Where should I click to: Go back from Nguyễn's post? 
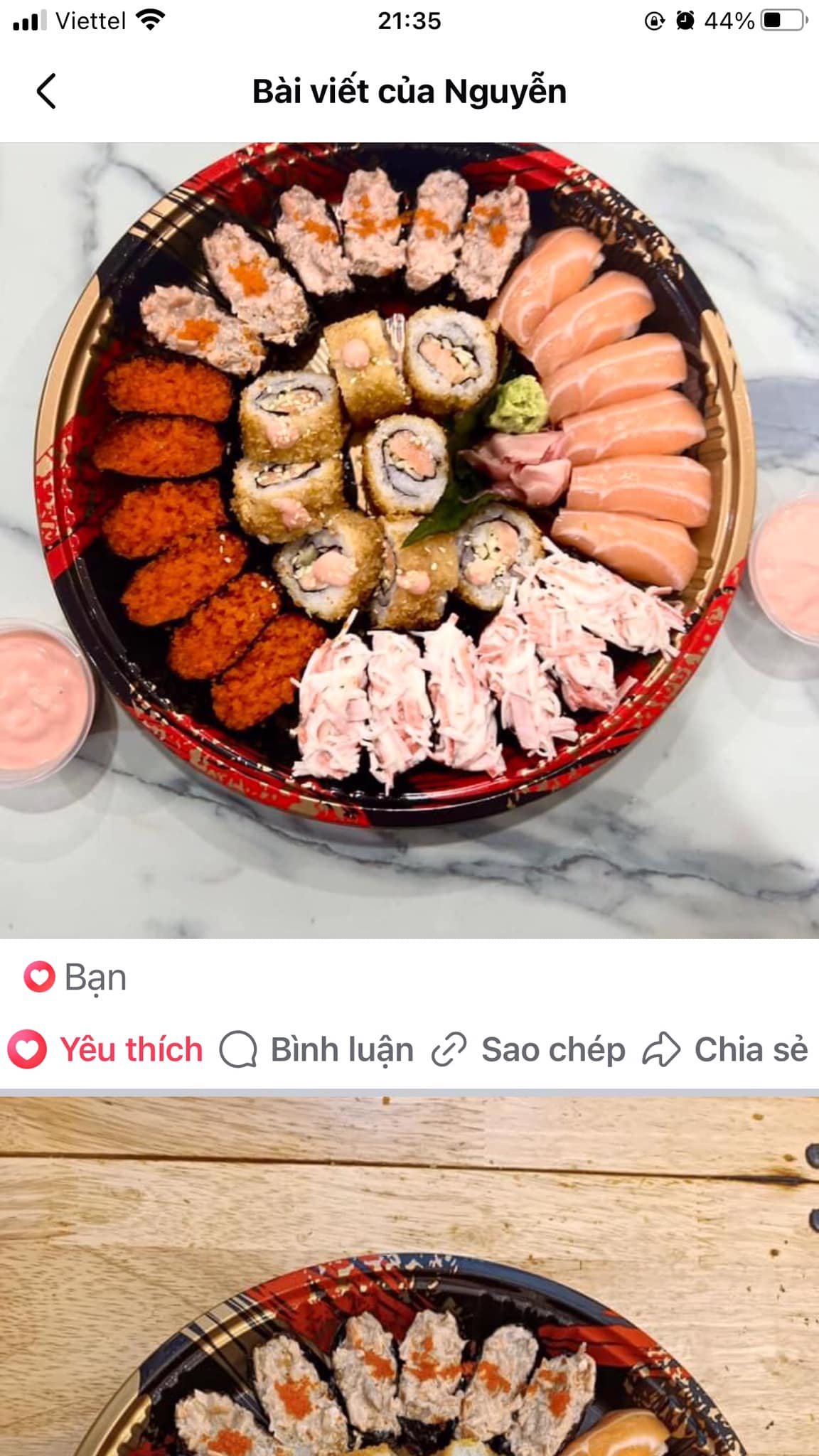coord(46,91)
